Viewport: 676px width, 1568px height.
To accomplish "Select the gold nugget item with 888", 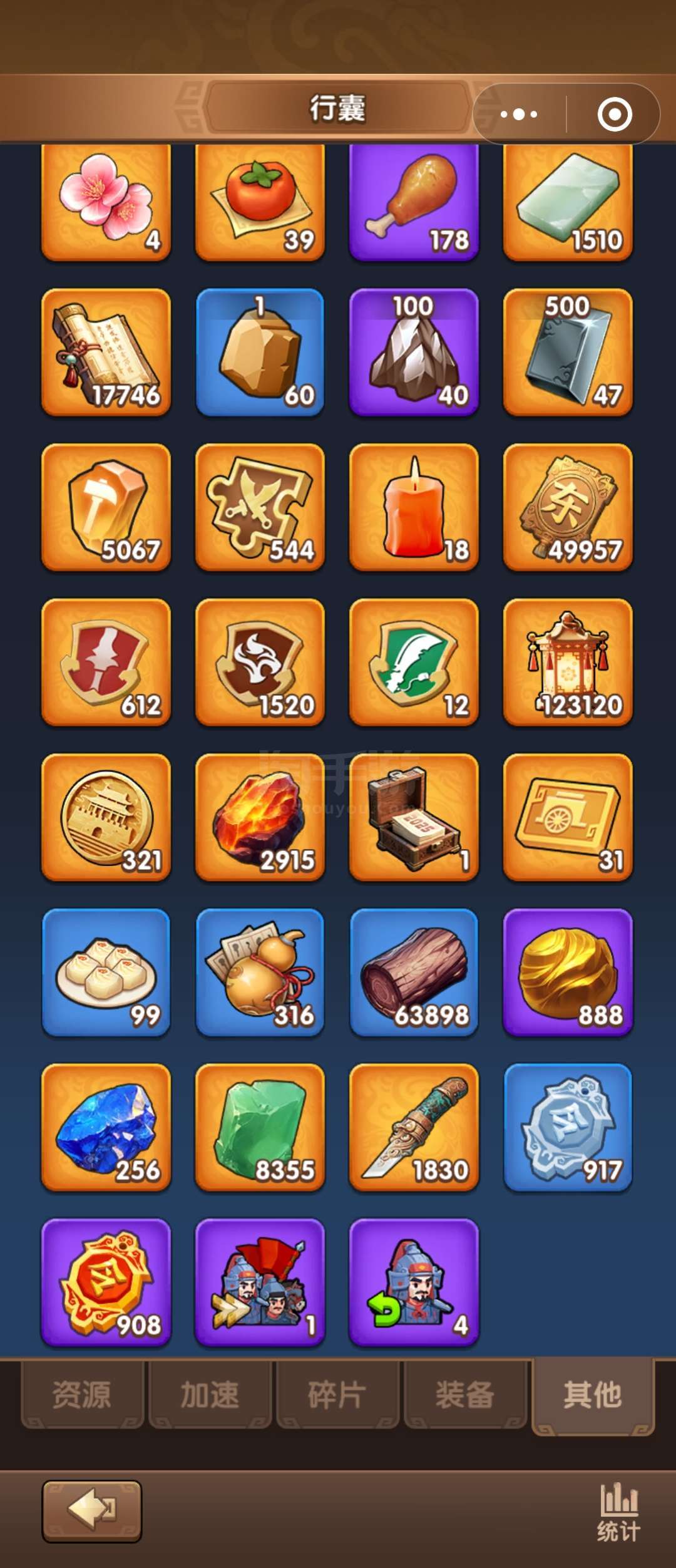I will tap(568, 972).
